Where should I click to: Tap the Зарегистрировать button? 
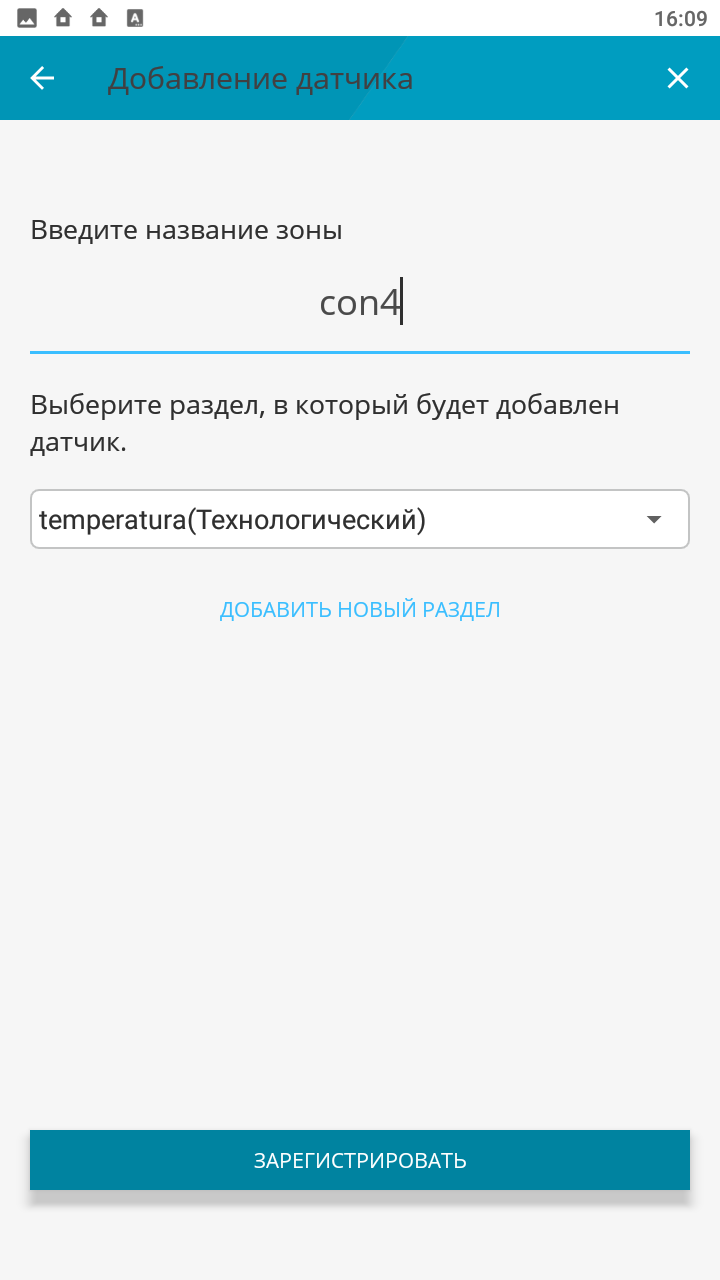360,1160
